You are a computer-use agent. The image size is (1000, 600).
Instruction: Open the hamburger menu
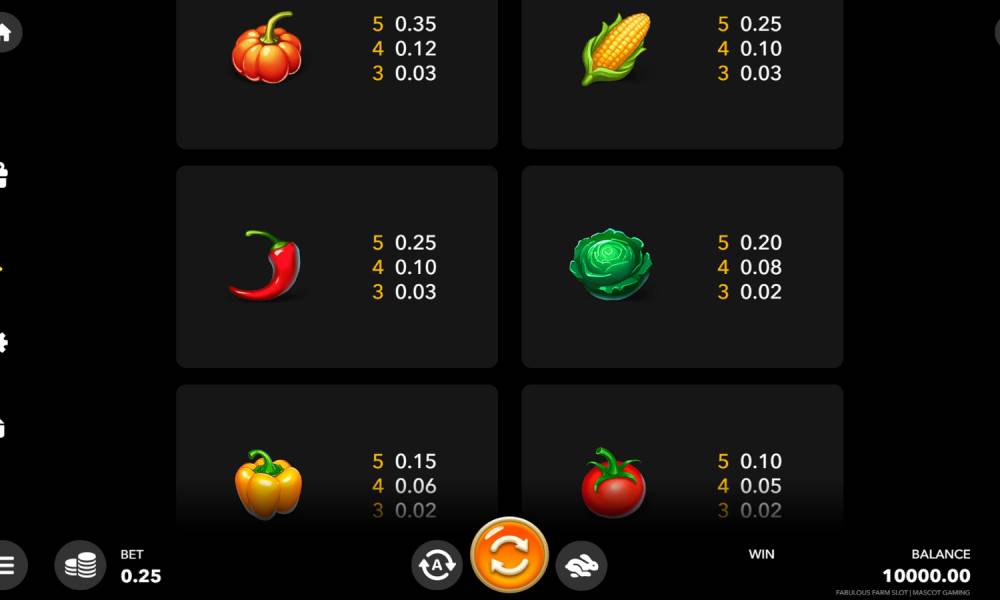[x=8, y=566]
